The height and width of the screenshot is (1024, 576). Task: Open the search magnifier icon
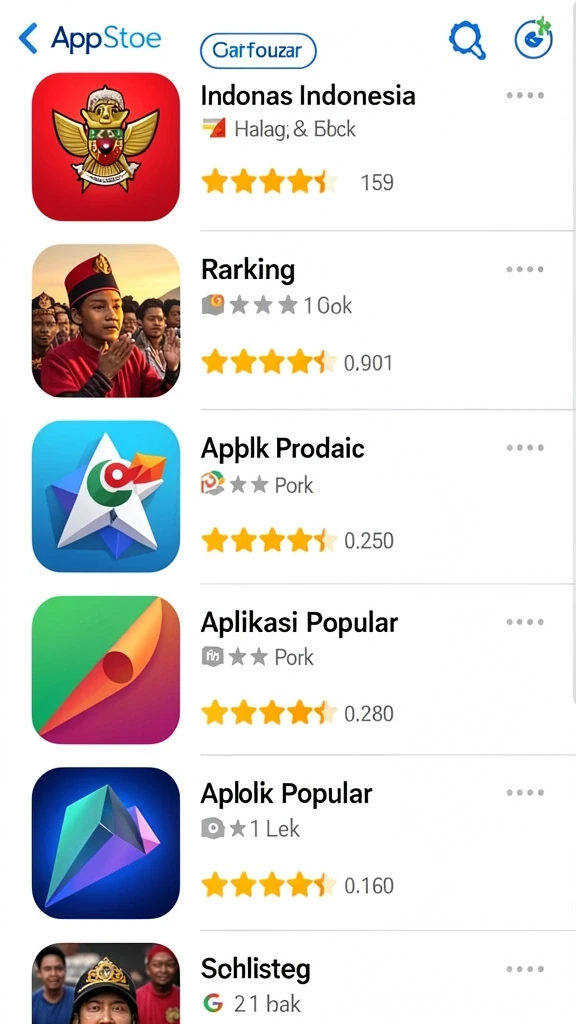click(x=468, y=40)
